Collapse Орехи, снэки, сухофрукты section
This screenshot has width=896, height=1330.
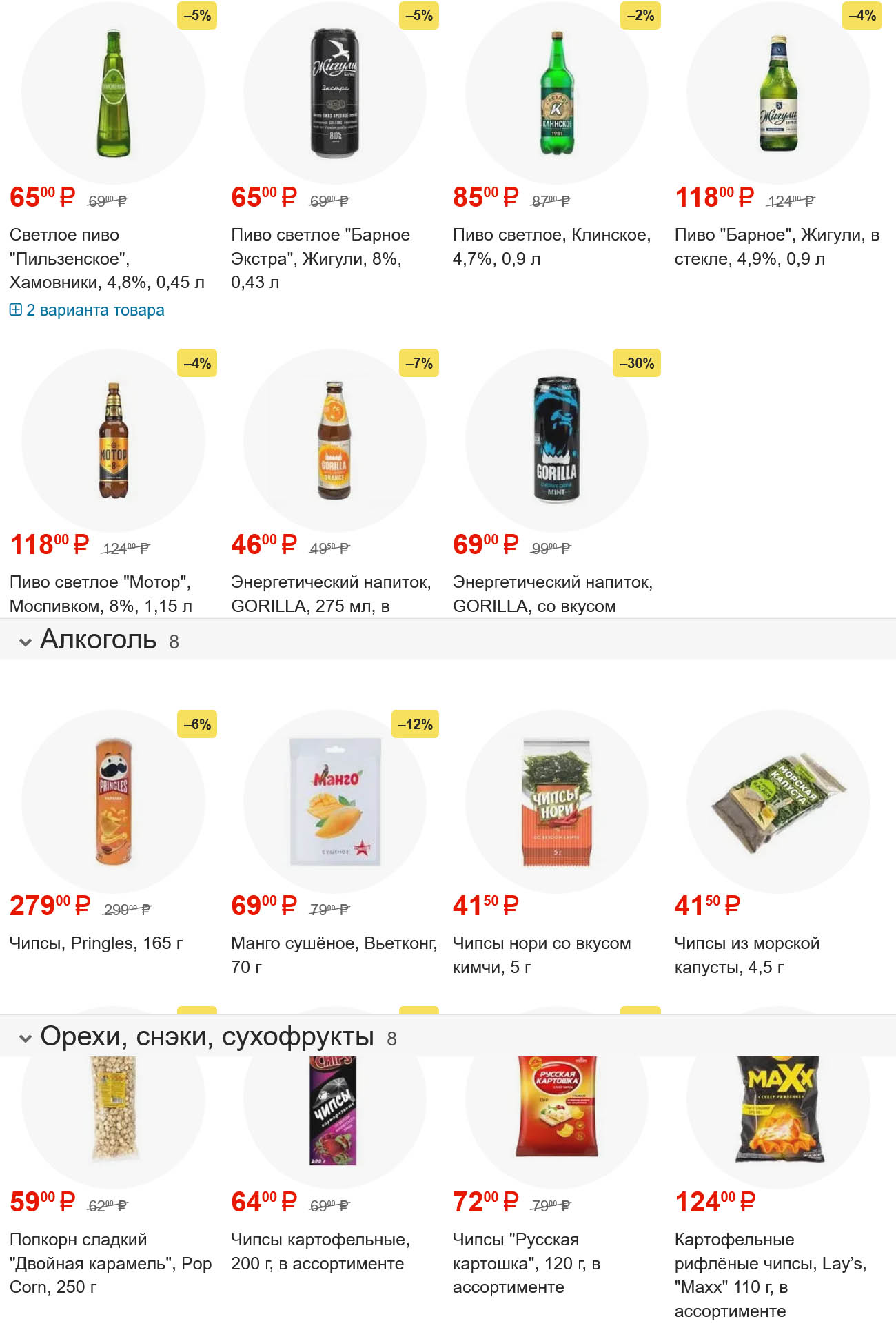click(x=26, y=1038)
